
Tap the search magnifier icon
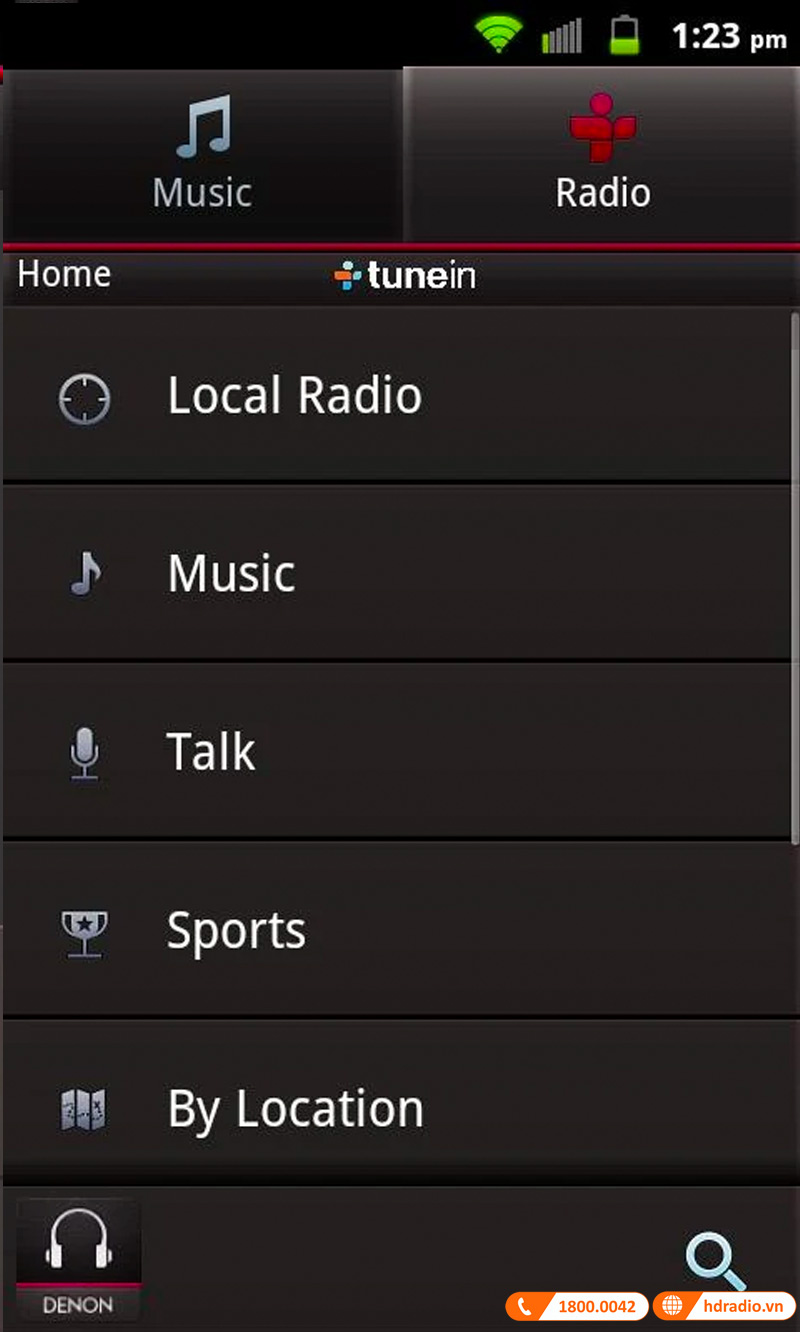tap(716, 1262)
